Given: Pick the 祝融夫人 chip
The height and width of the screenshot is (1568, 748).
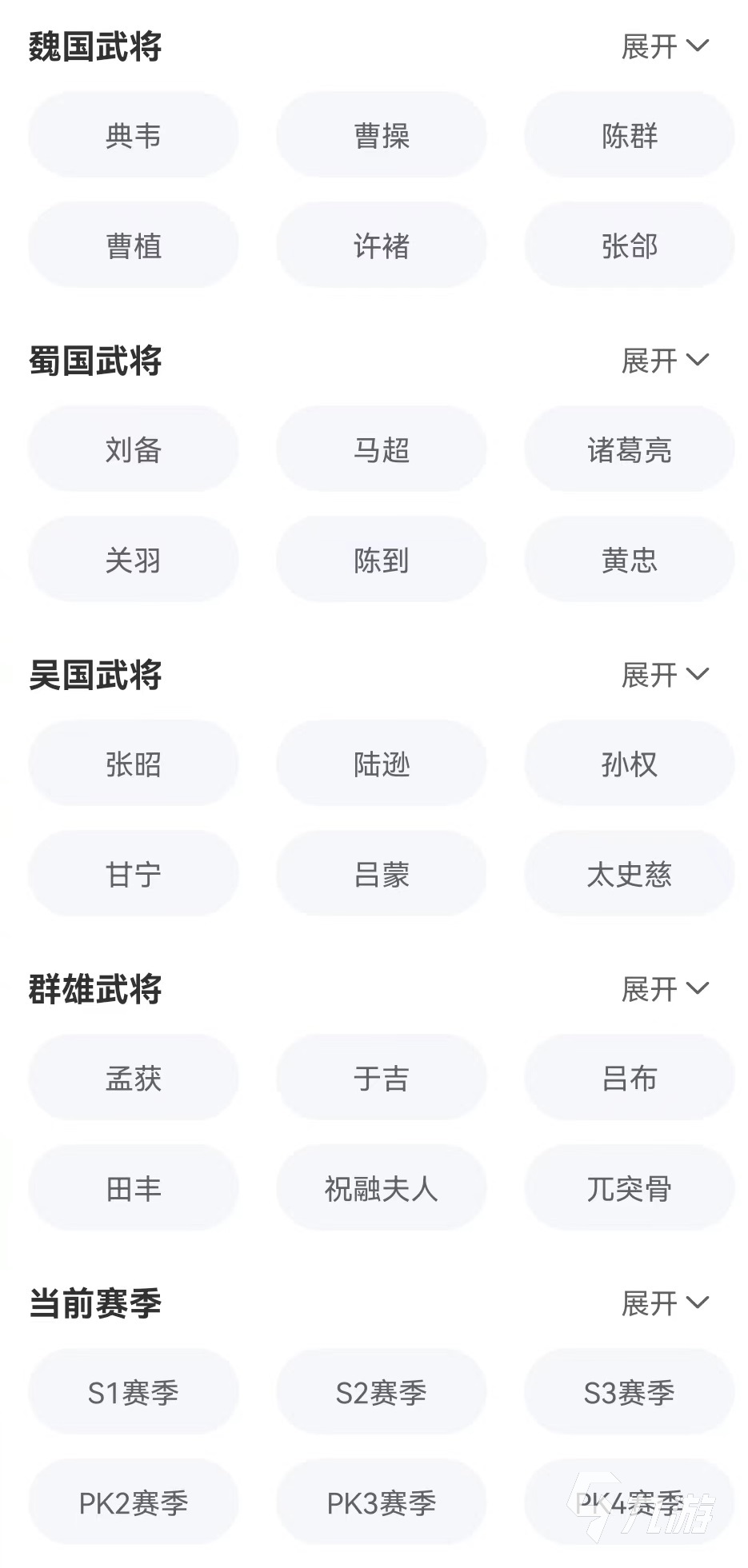Looking at the screenshot, I should tap(382, 1188).
